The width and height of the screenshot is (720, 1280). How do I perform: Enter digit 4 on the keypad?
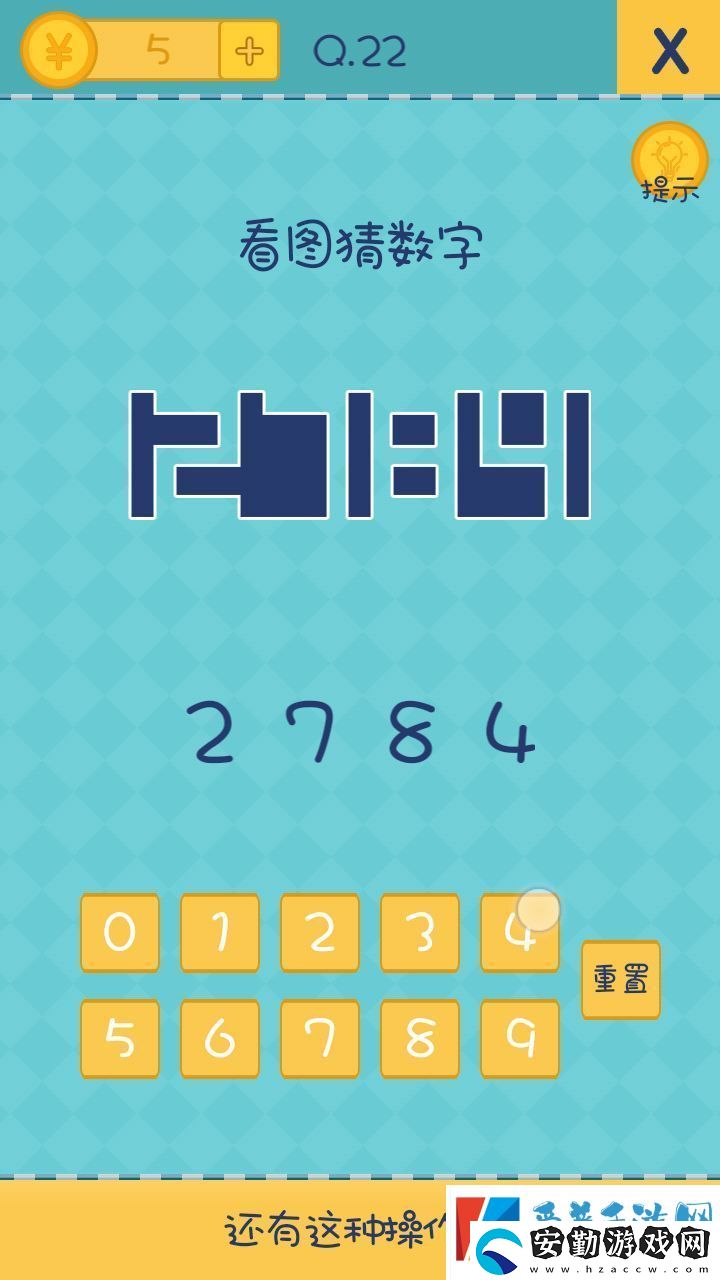[x=518, y=934]
